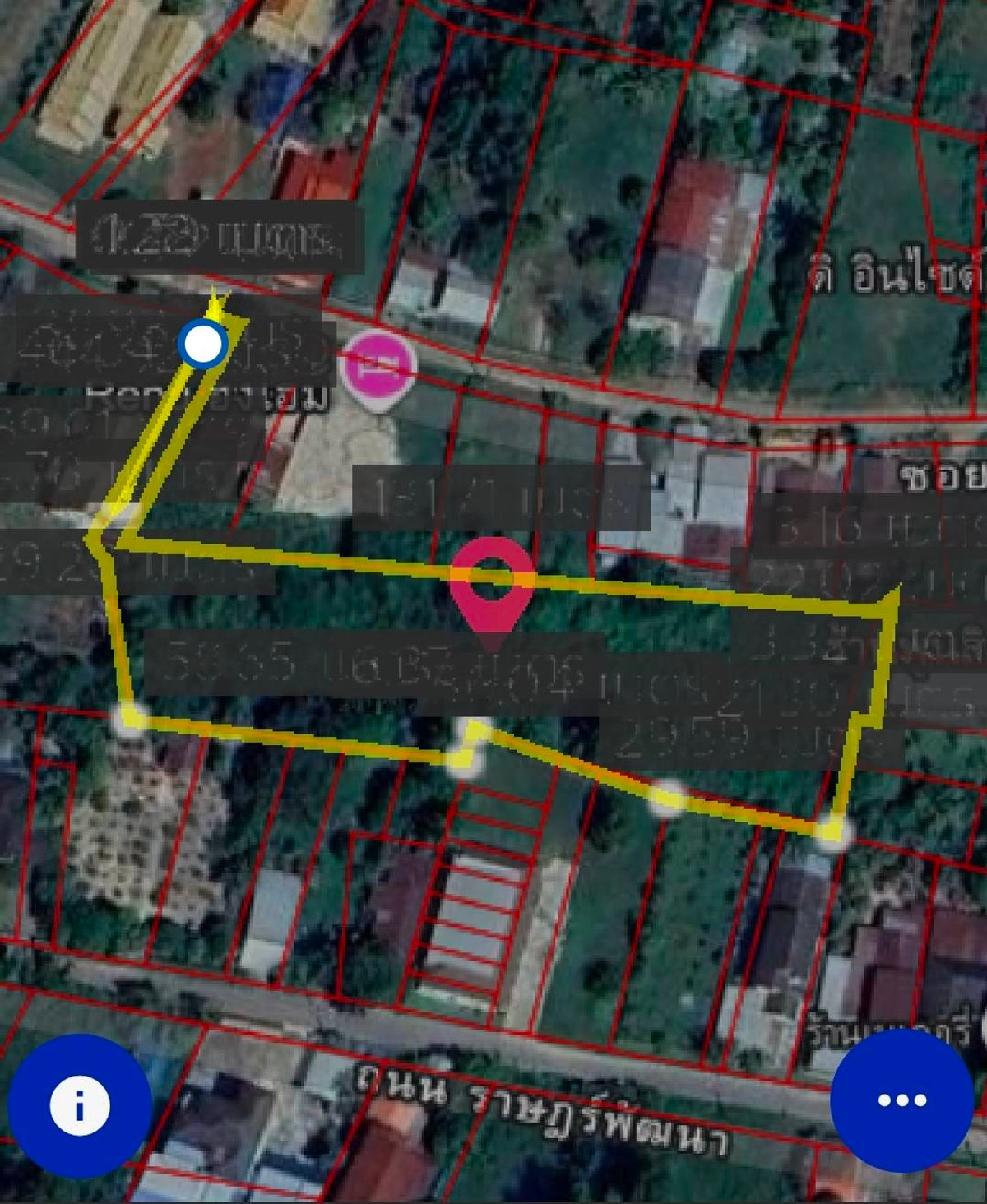This screenshot has height=1204, width=987.
Task: Tap the blue circle measurement point
Action: [202, 345]
